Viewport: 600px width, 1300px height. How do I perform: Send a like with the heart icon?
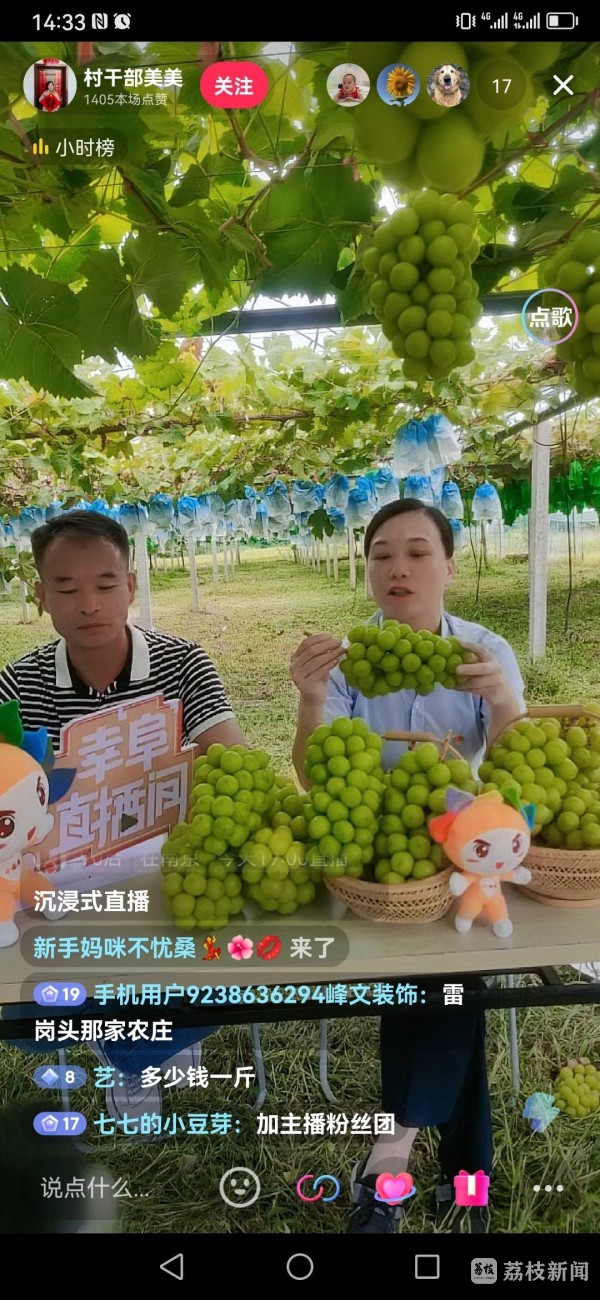(x=395, y=1187)
